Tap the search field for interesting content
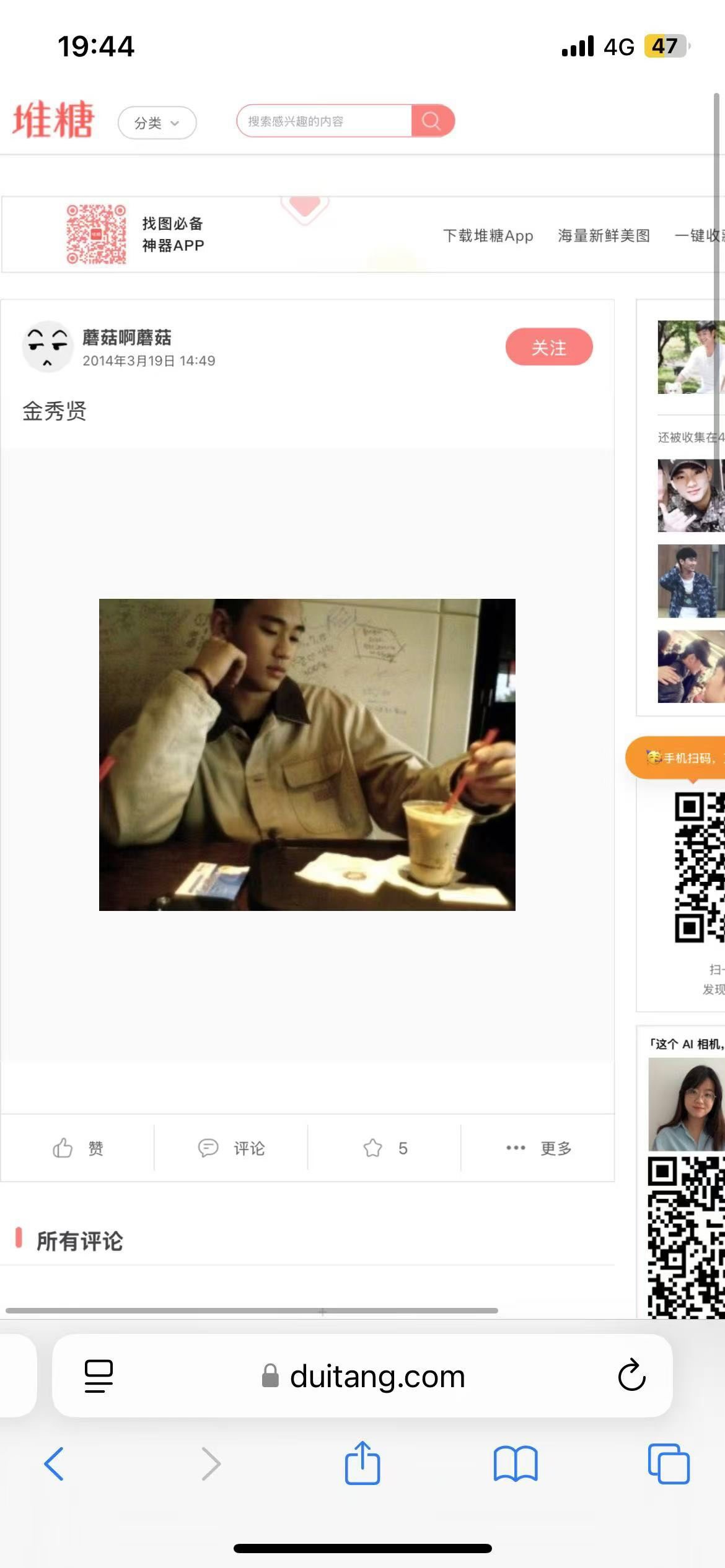 click(324, 121)
